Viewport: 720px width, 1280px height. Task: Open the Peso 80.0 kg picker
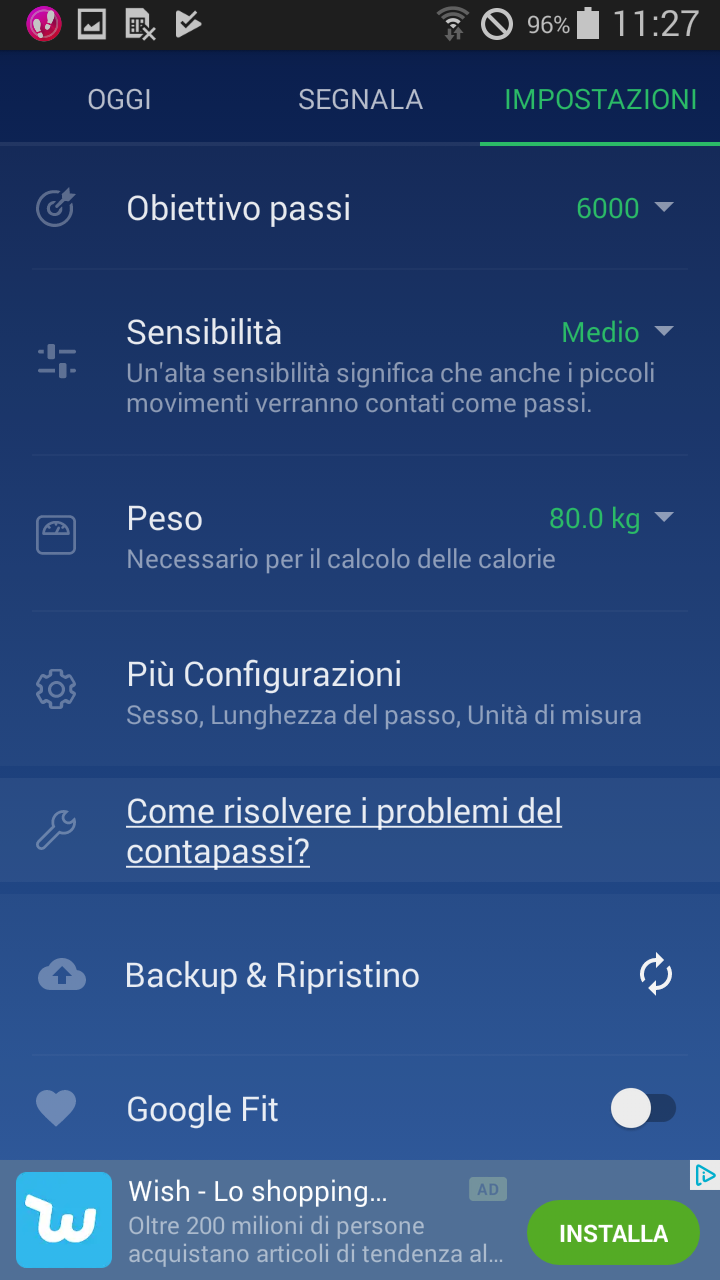point(611,518)
